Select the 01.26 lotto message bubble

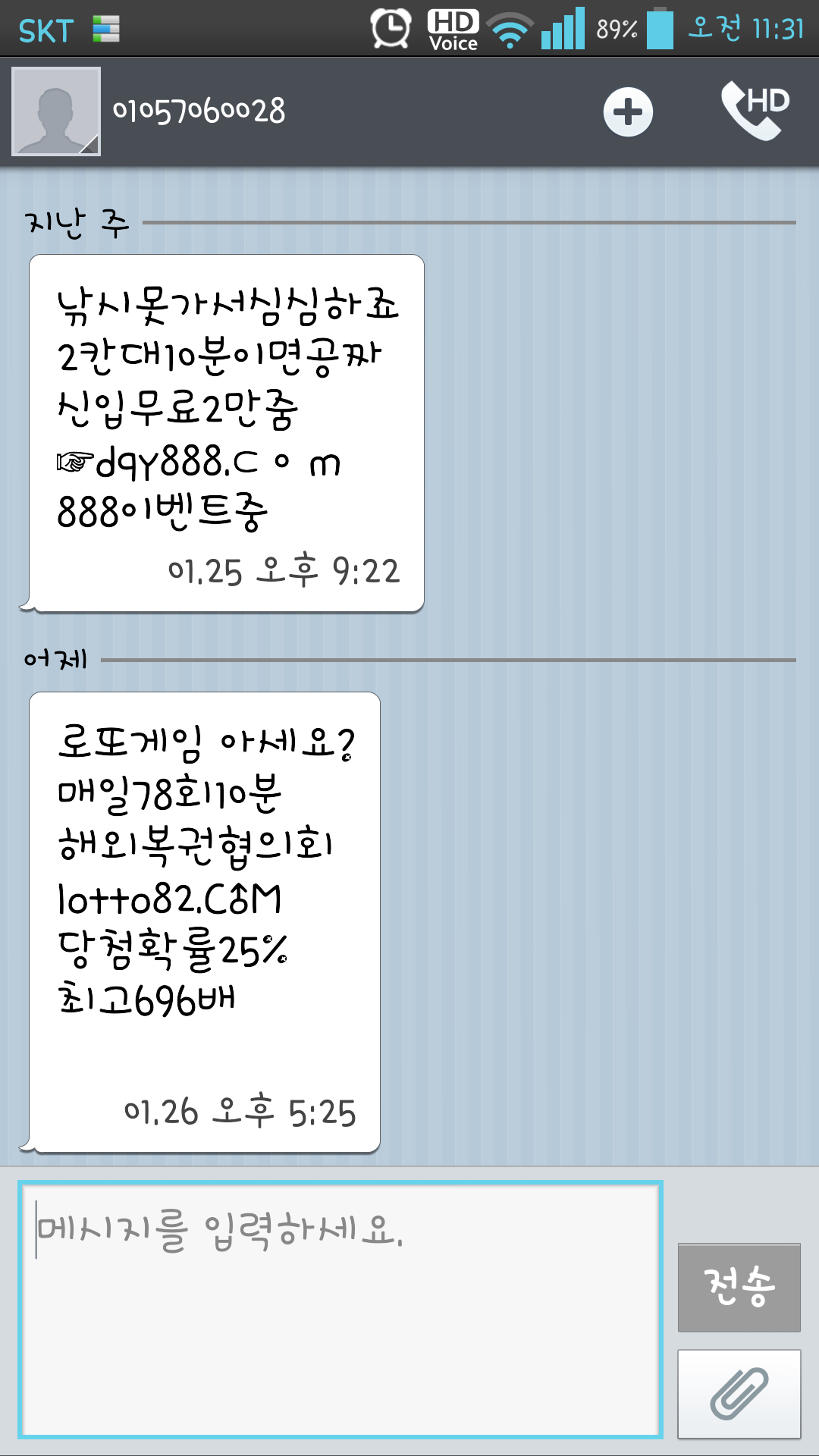tap(203, 922)
